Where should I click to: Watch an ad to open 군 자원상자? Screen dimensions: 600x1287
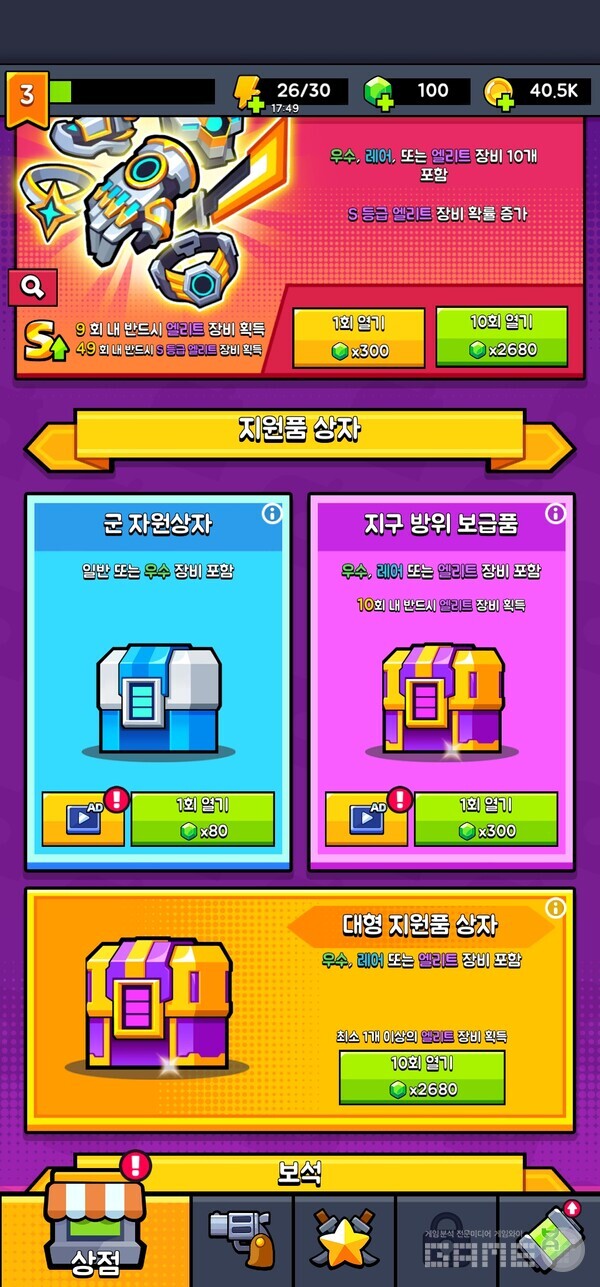coord(84,819)
